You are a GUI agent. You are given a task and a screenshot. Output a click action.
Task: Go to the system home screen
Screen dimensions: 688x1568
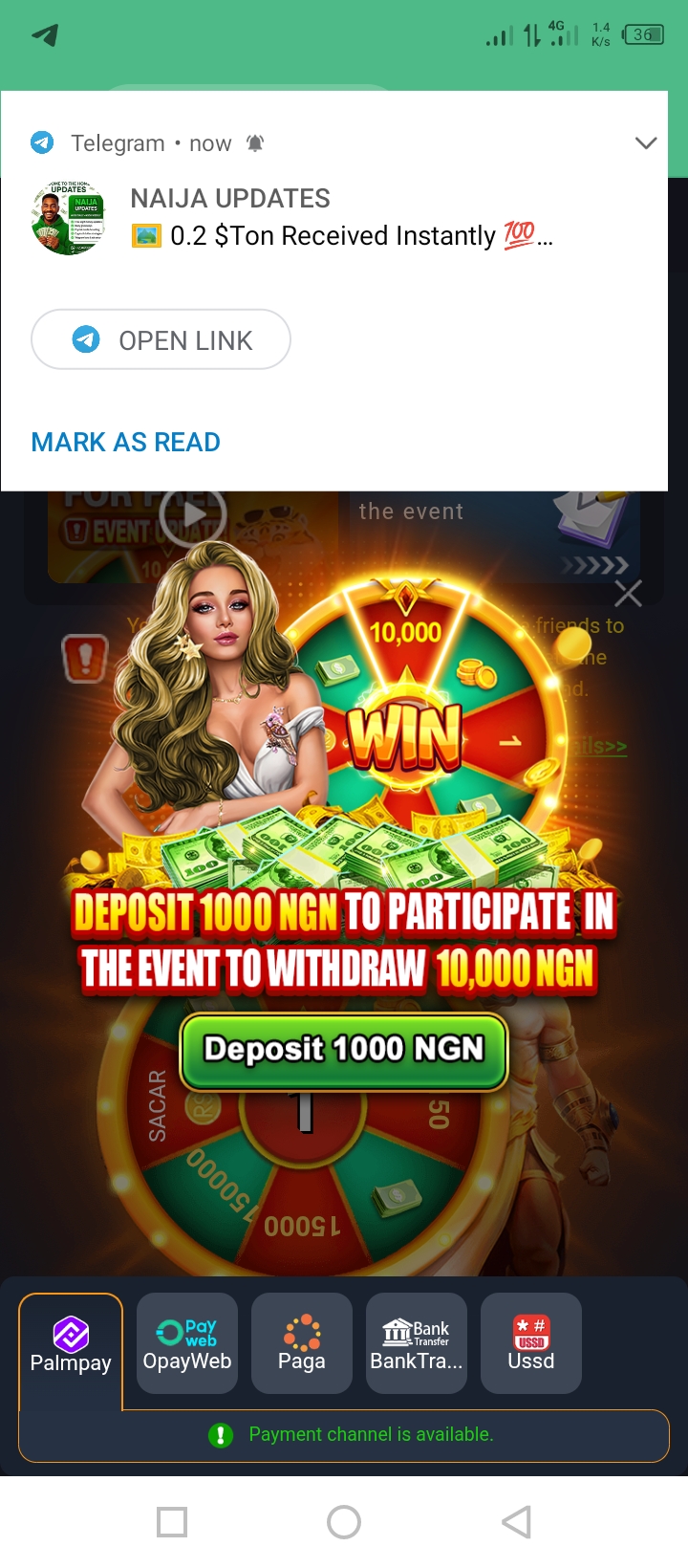tap(344, 1521)
